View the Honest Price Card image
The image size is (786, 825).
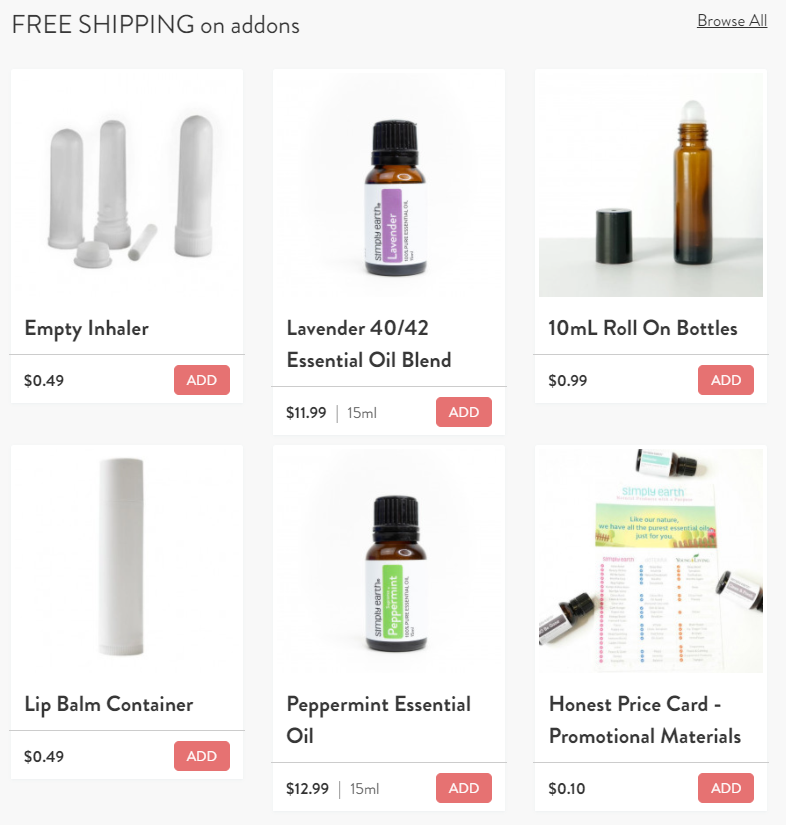[x=651, y=560]
